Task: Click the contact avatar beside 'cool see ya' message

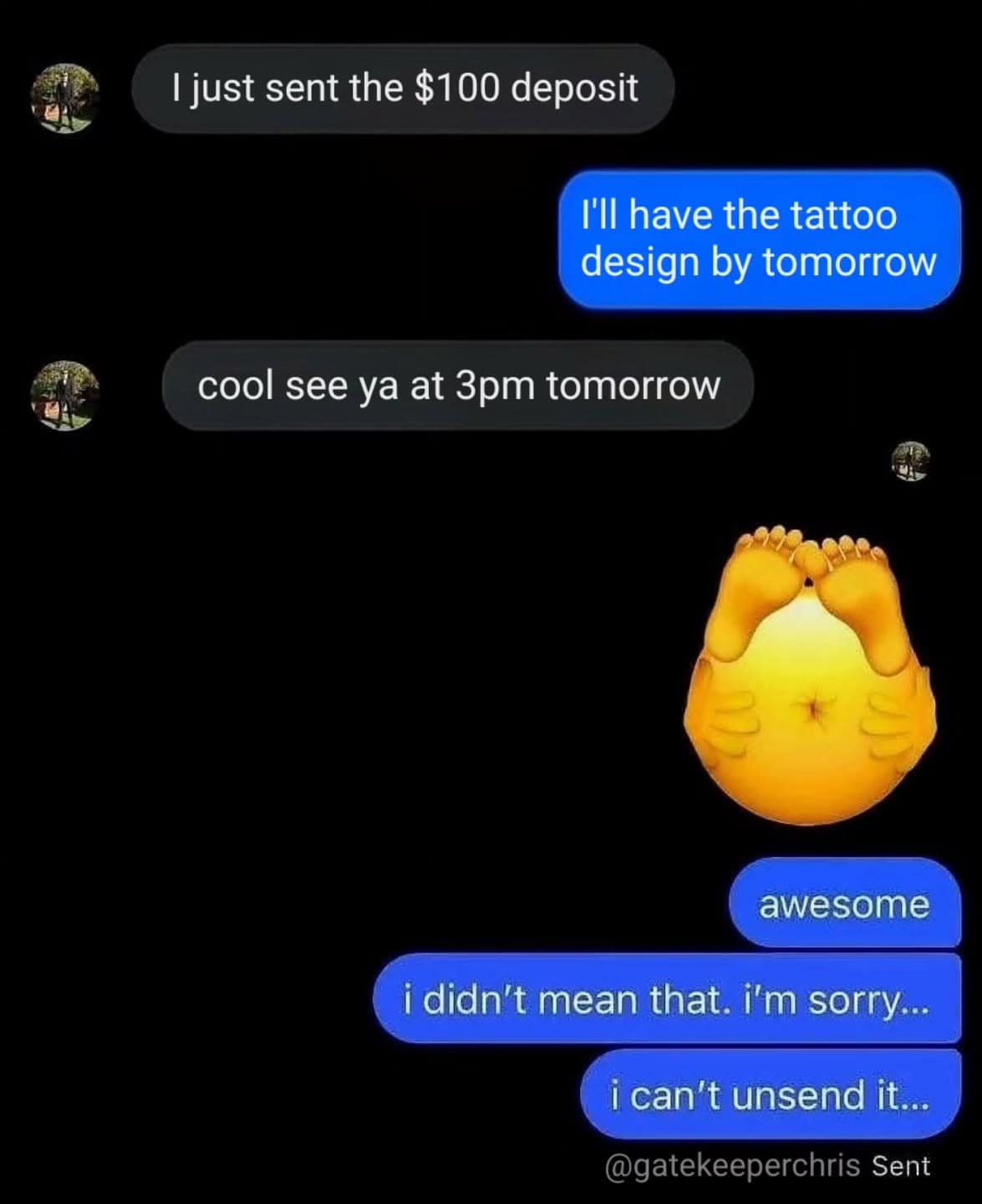Action: [x=65, y=393]
